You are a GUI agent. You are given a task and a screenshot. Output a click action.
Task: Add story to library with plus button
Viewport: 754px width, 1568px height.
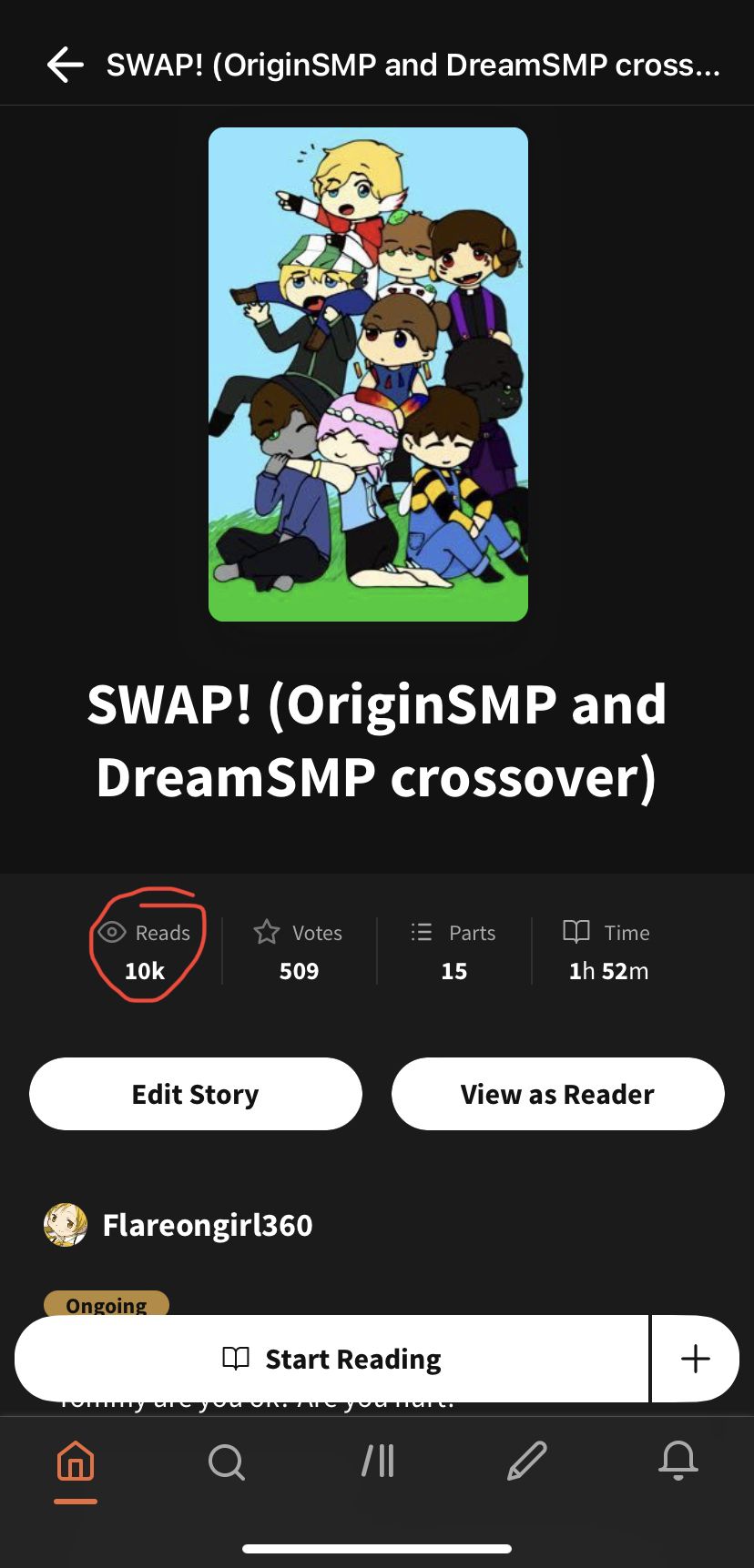point(695,1359)
